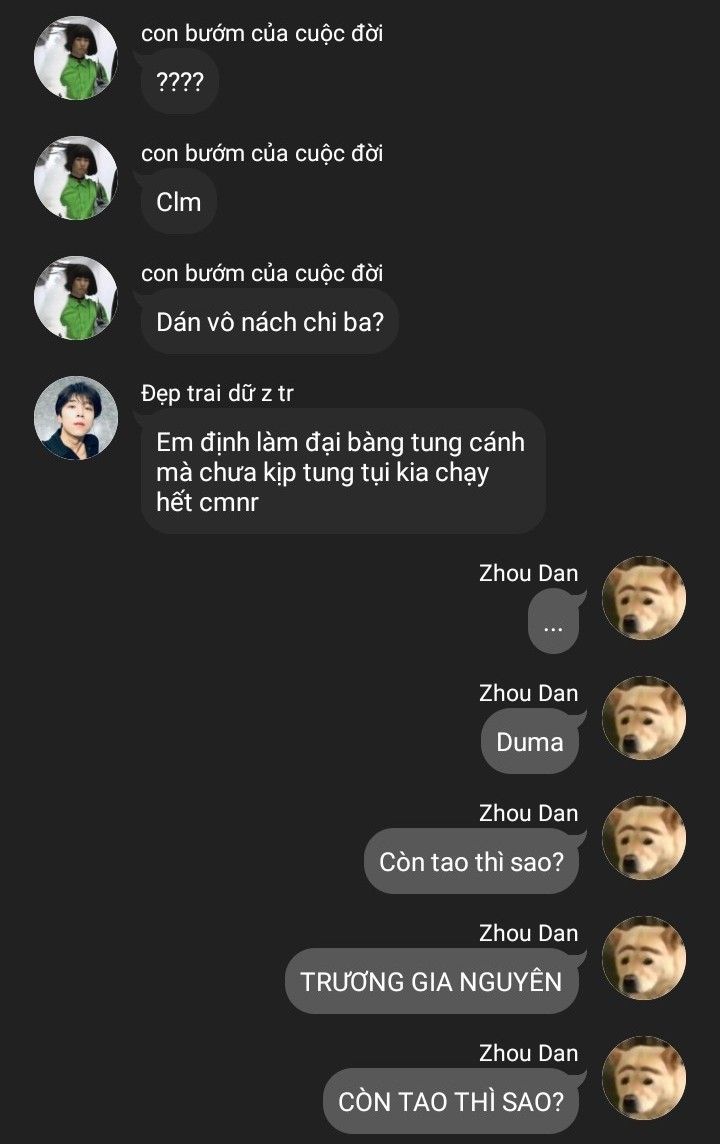
Task: Tap Zhou Dan's avatar beside the "Duma" message
Action: click(x=644, y=718)
